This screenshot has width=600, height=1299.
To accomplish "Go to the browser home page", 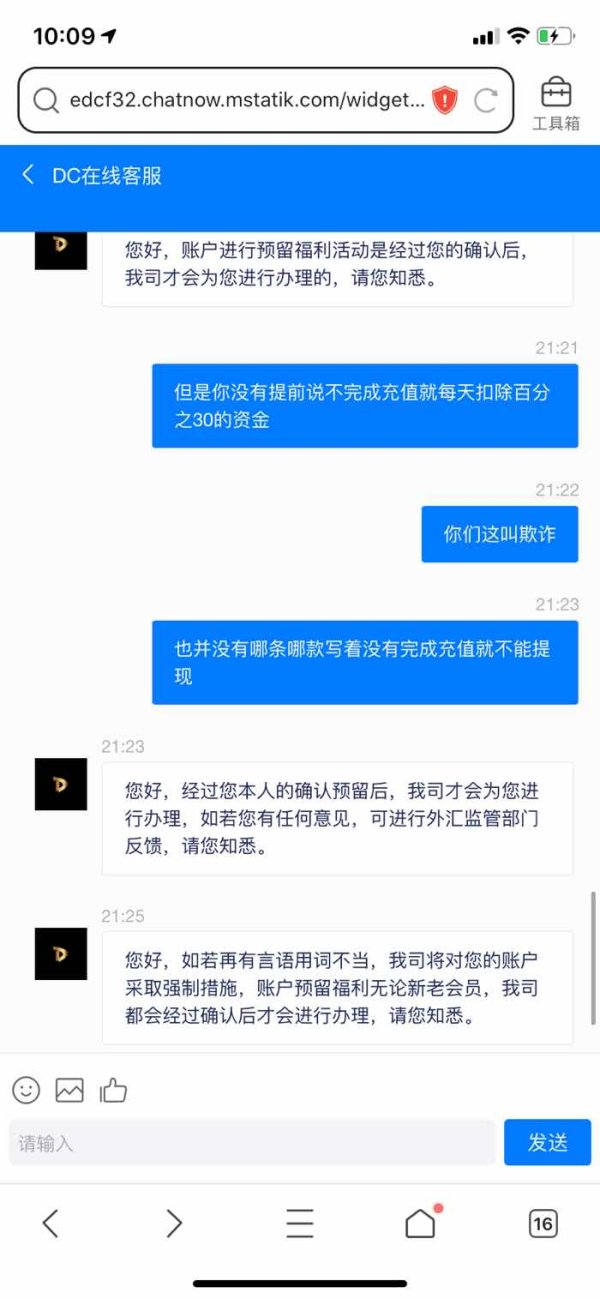I will point(421,1222).
